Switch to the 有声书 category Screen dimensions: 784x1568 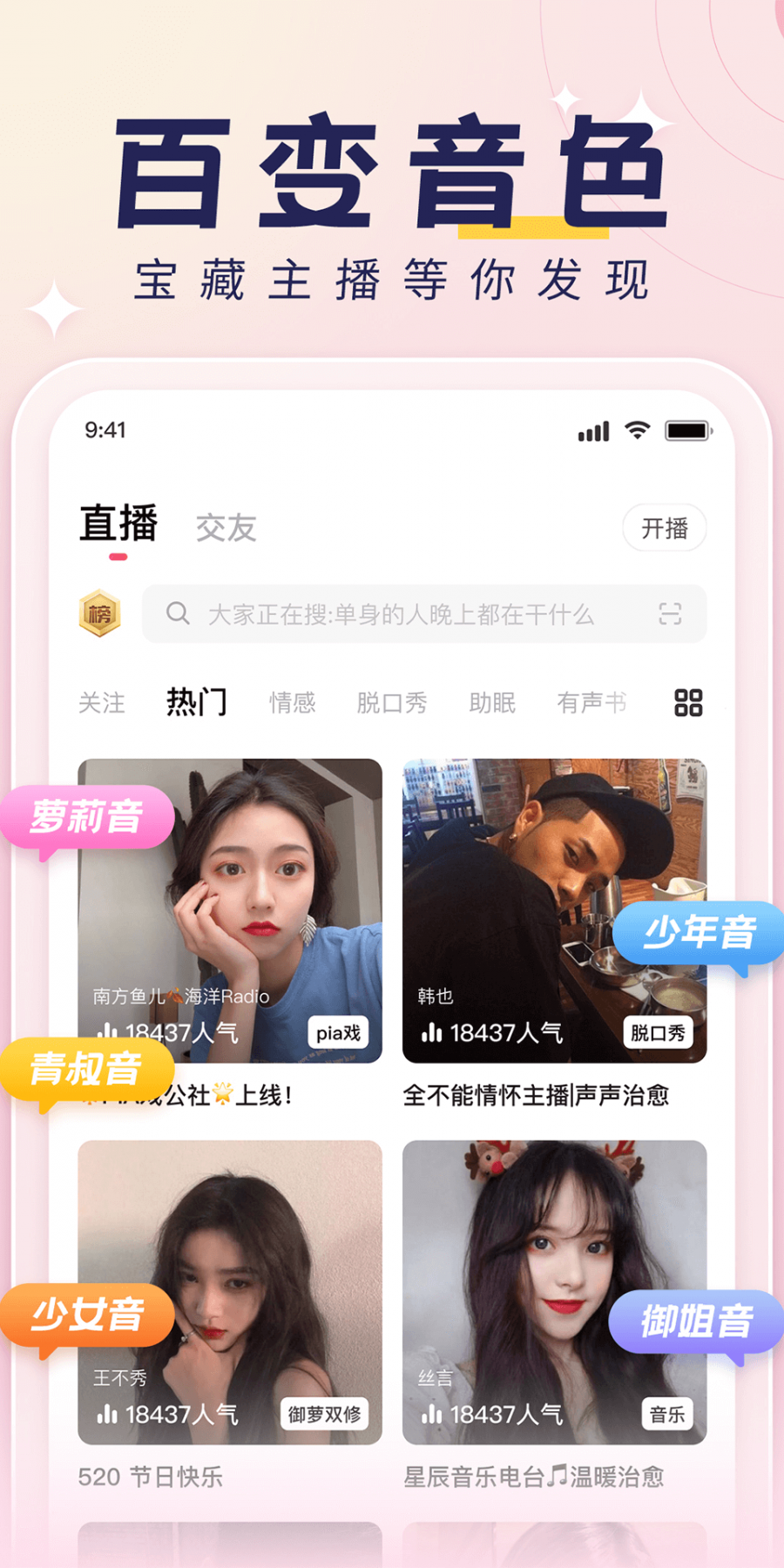point(591,703)
